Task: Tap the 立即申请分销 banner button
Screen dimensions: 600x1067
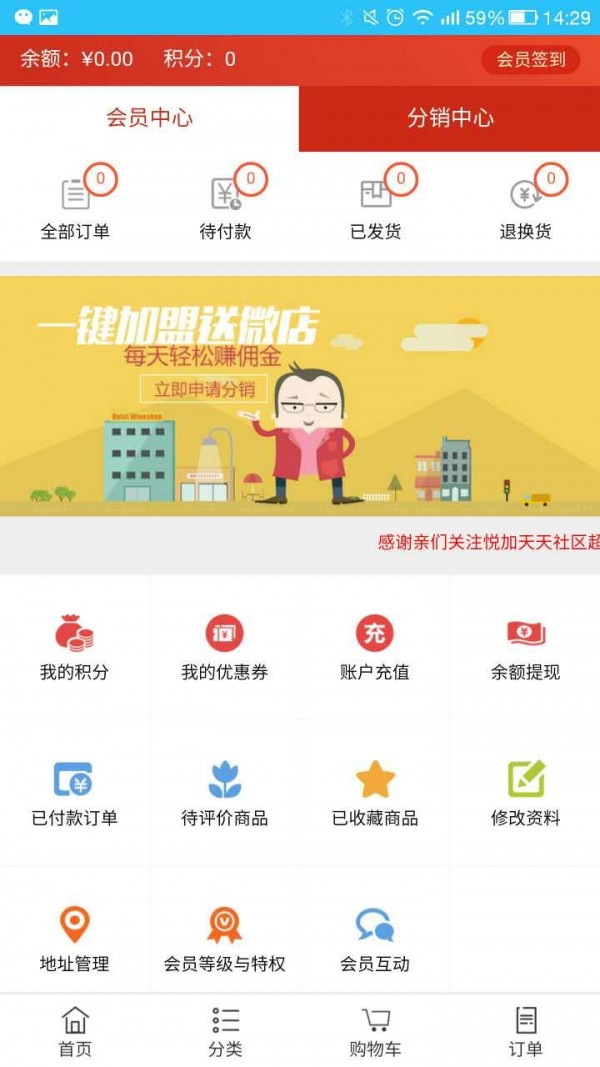Action: [x=204, y=389]
